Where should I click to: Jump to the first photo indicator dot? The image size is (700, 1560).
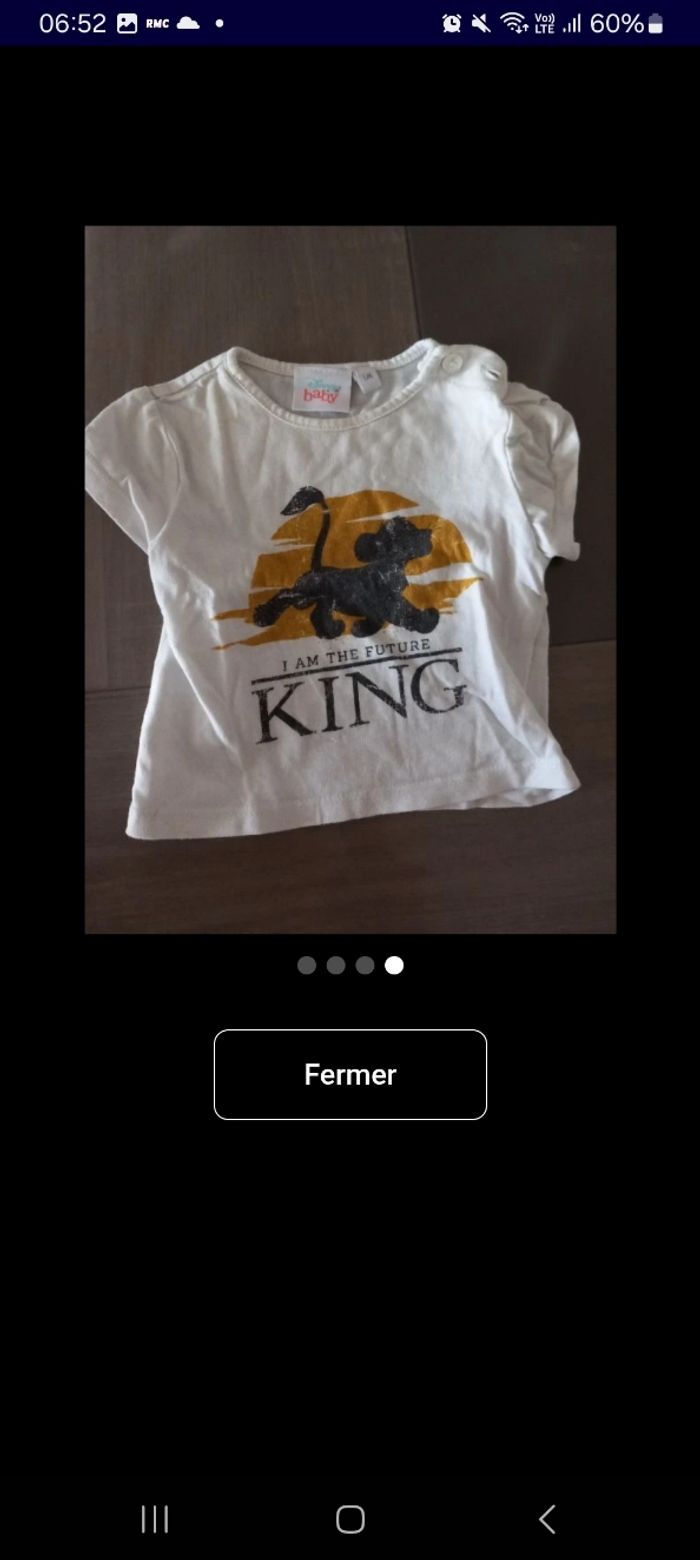point(307,965)
